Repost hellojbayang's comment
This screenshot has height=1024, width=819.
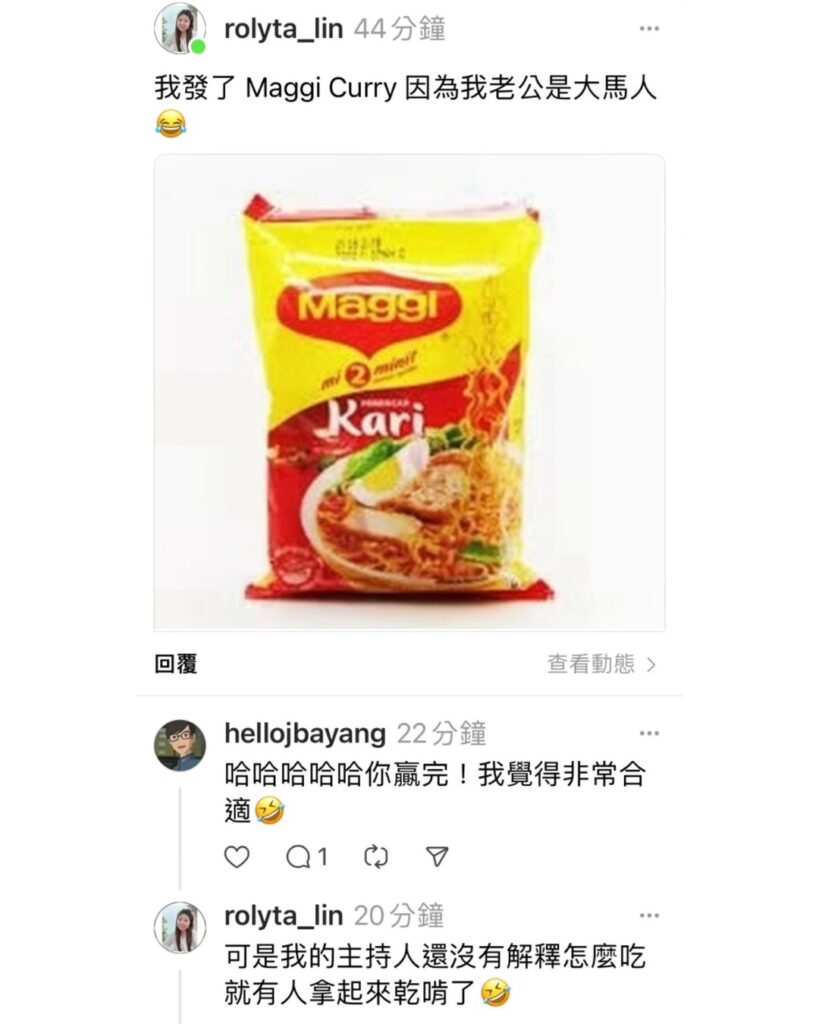[376, 856]
